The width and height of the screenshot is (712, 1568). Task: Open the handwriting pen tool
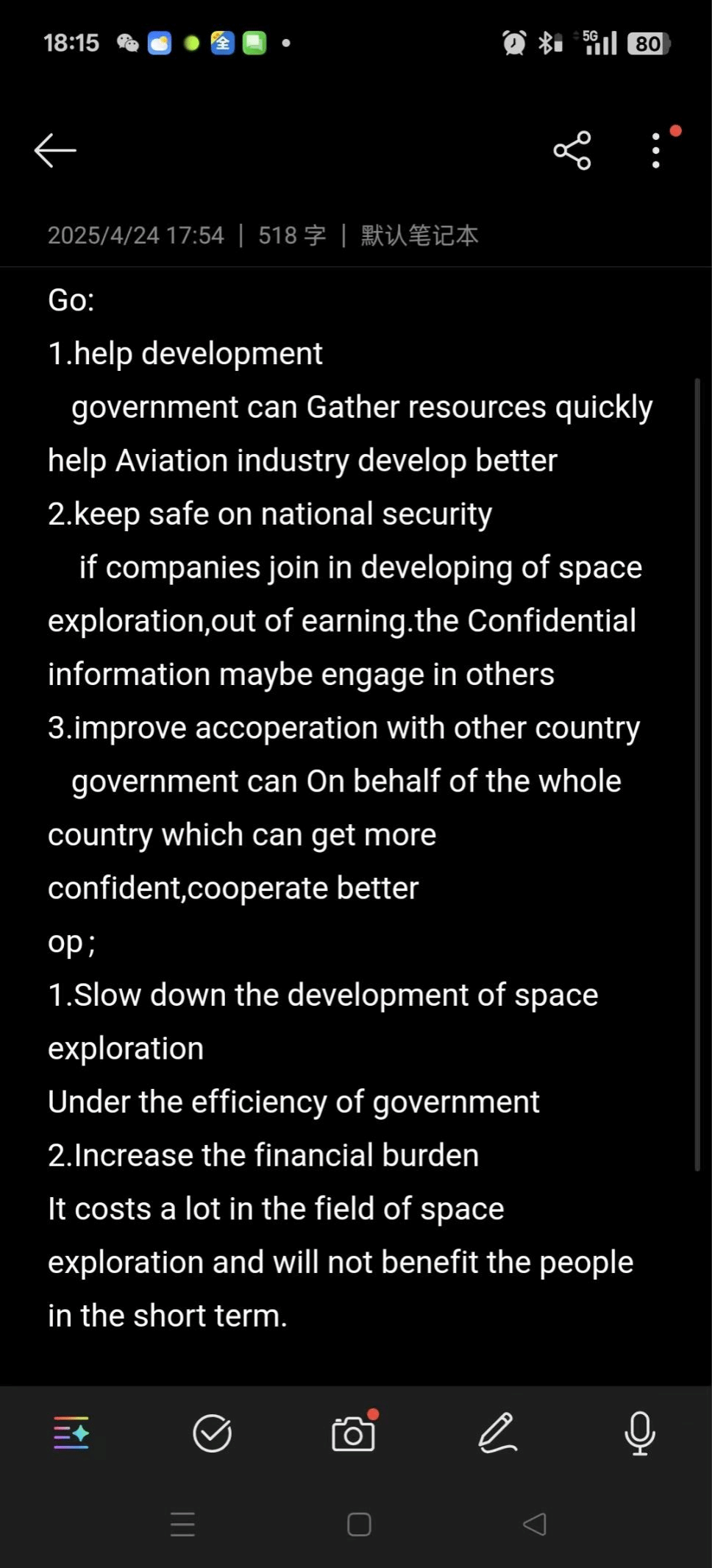coord(497,1433)
